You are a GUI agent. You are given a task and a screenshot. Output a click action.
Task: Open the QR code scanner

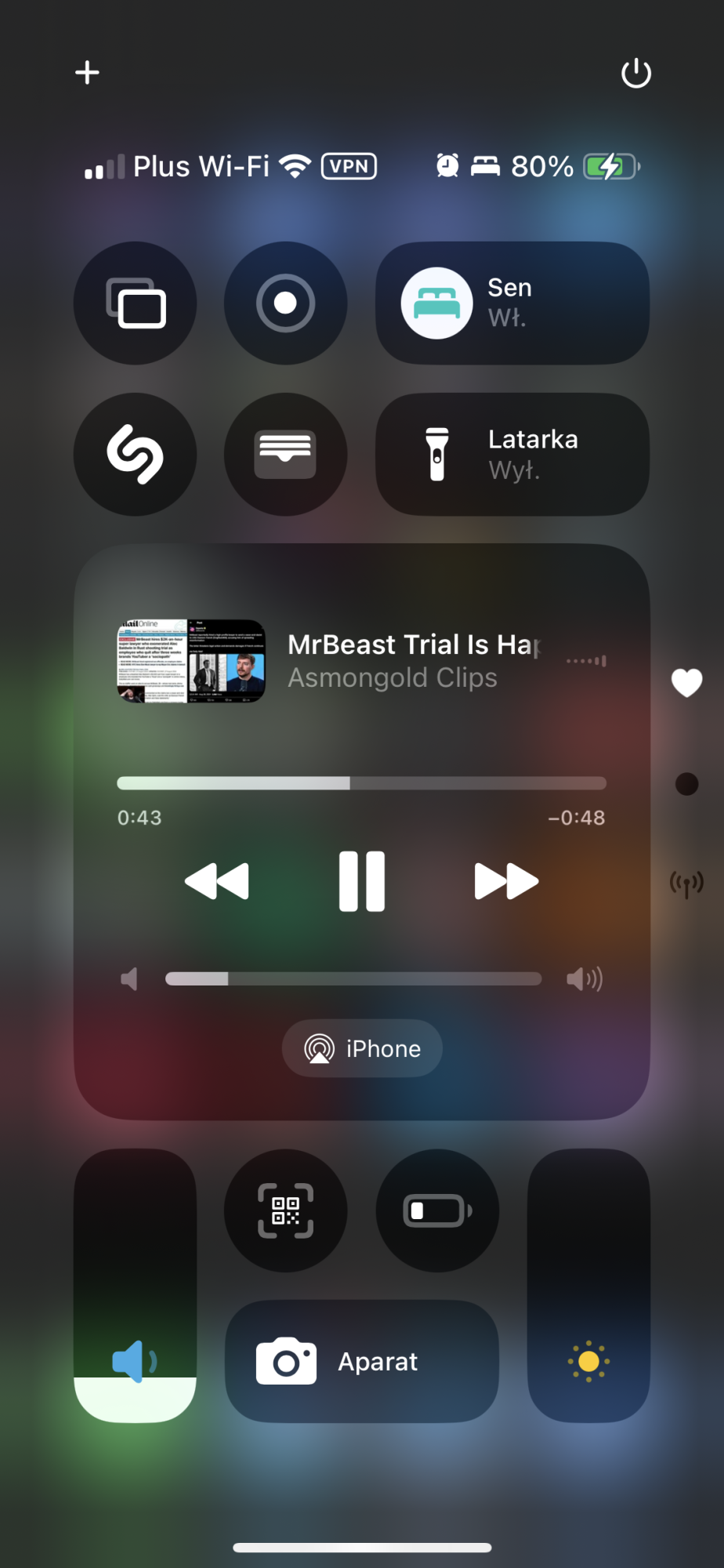coord(285,1210)
